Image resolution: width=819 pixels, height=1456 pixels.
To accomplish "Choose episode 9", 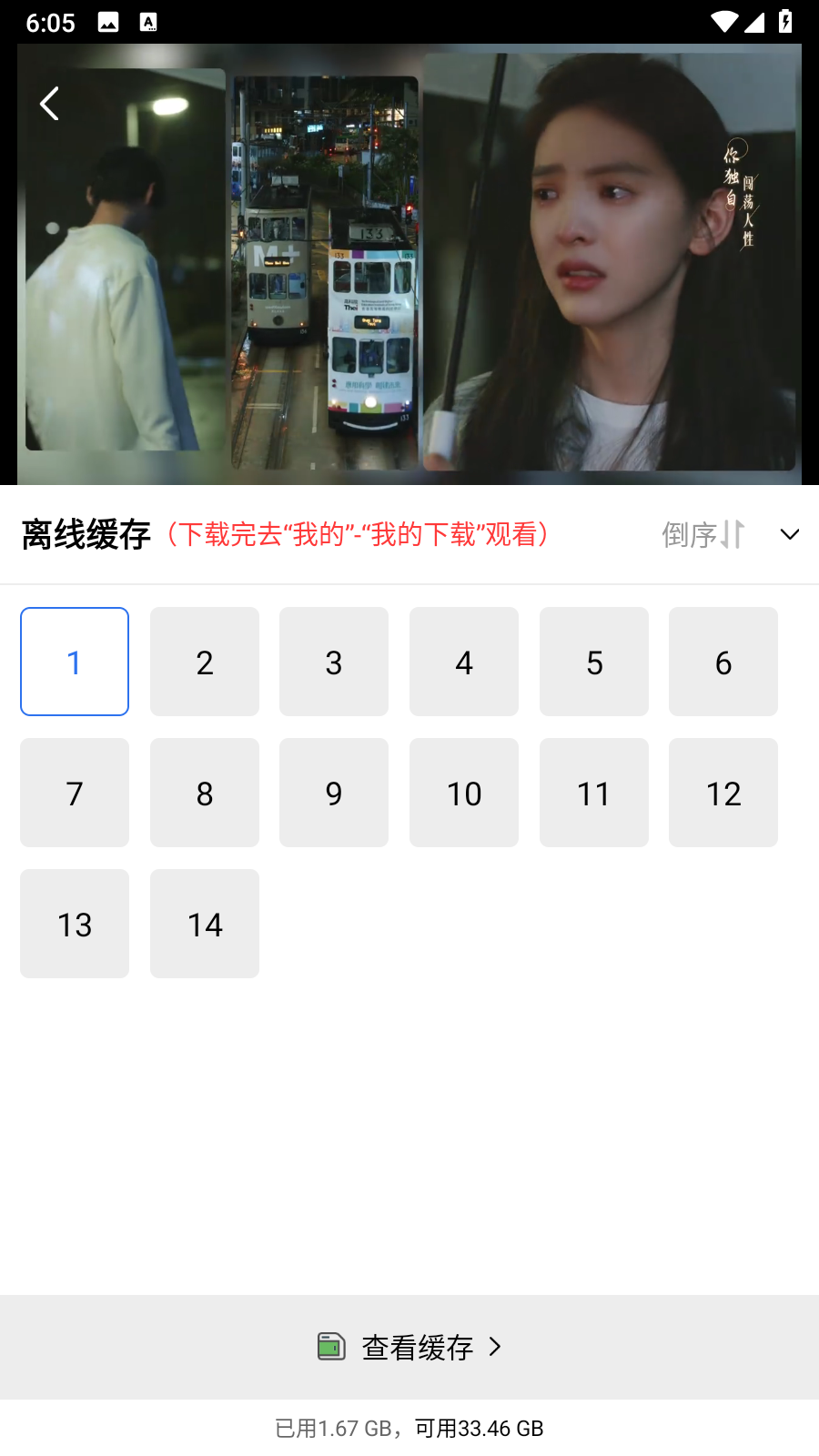I will 334,793.
